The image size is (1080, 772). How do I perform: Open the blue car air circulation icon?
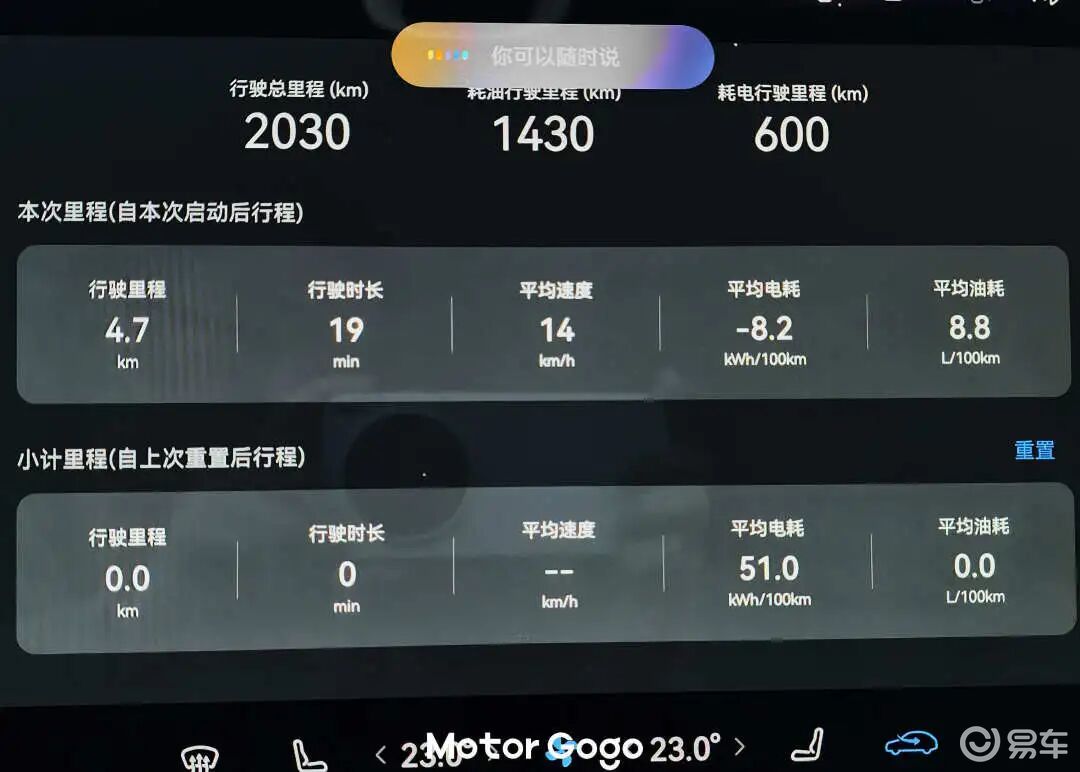point(911,744)
